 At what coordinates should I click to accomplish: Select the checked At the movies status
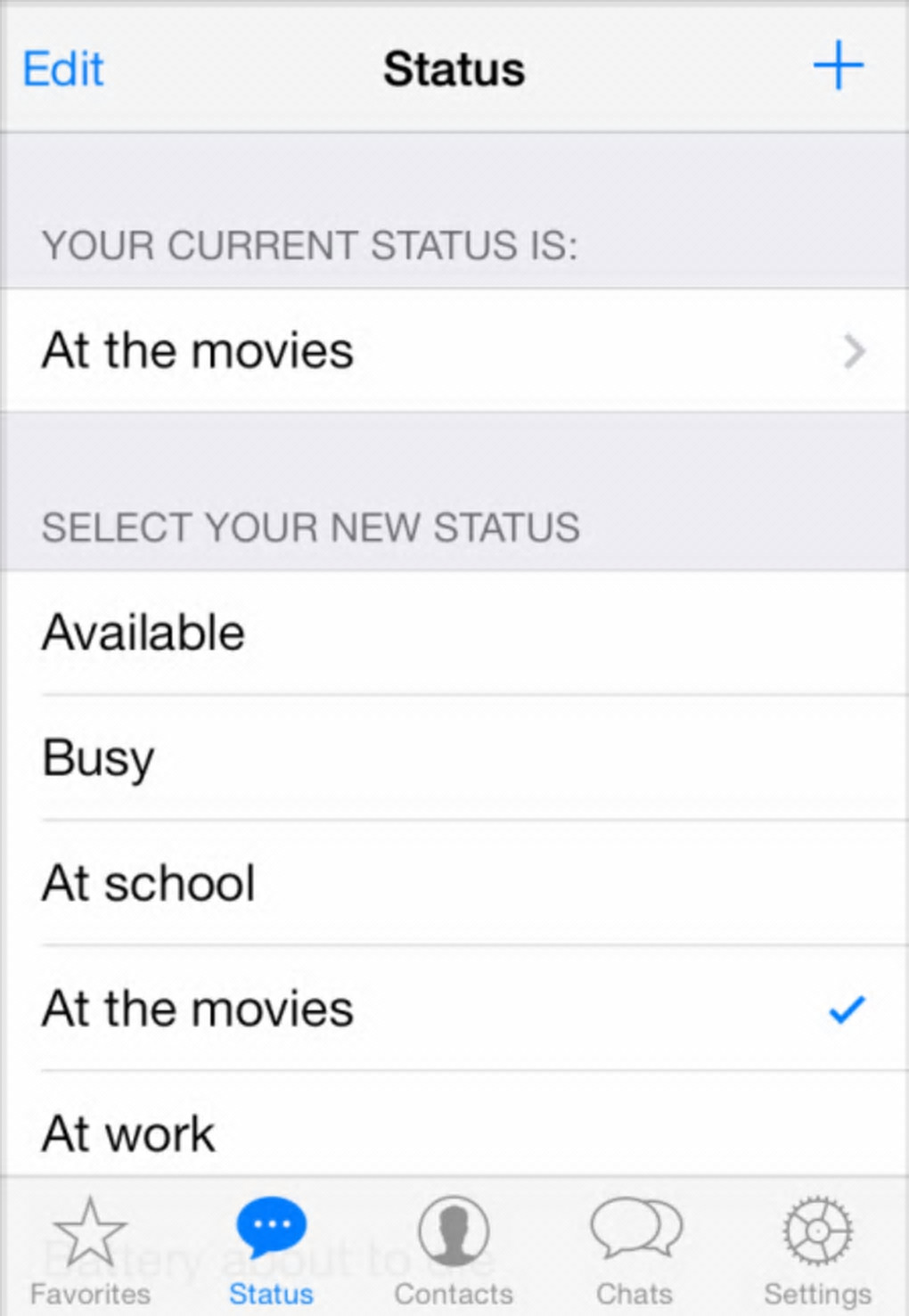[454, 1009]
